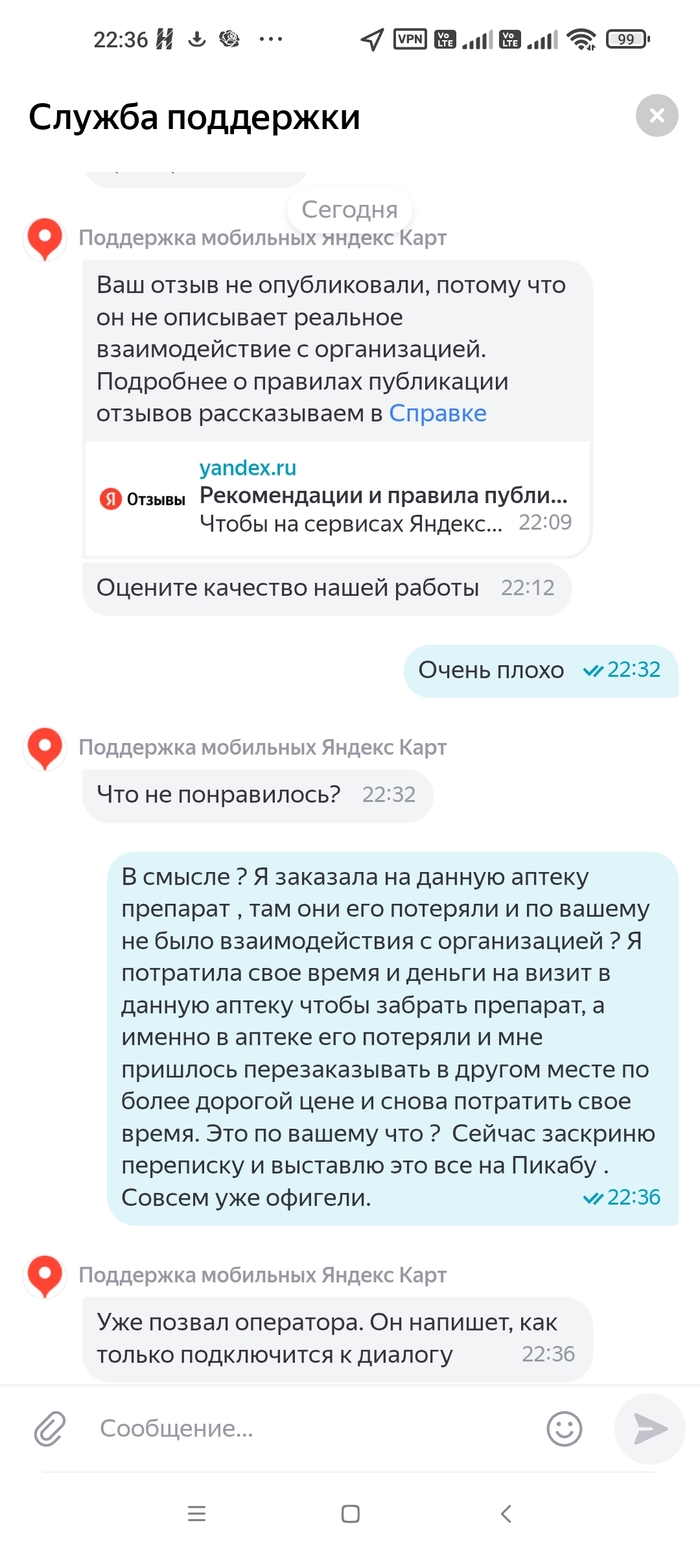Attach a file with the paperclip icon

[50, 1428]
